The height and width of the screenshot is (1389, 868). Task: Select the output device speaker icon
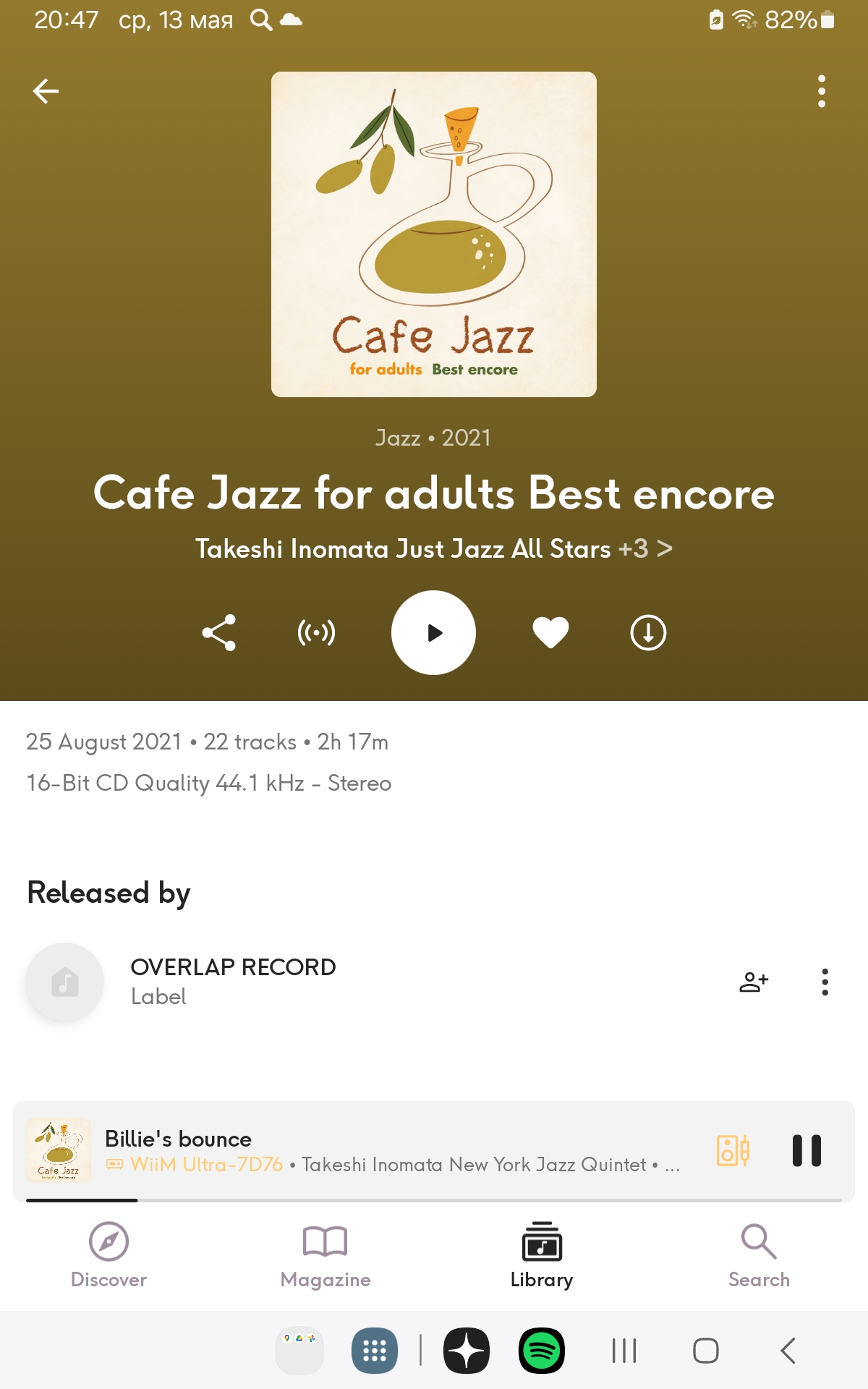click(733, 1150)
